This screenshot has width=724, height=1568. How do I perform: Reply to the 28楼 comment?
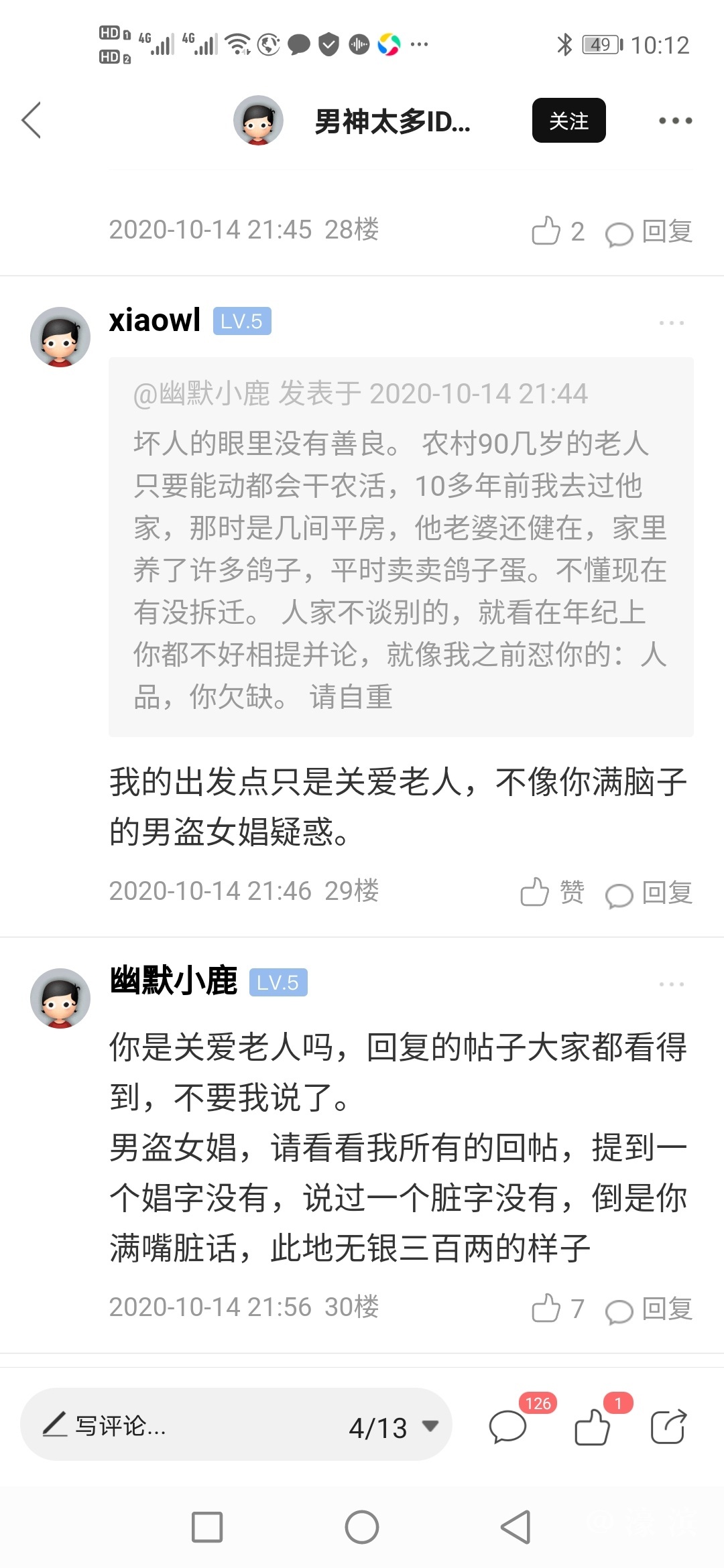[x=649, y=232]
